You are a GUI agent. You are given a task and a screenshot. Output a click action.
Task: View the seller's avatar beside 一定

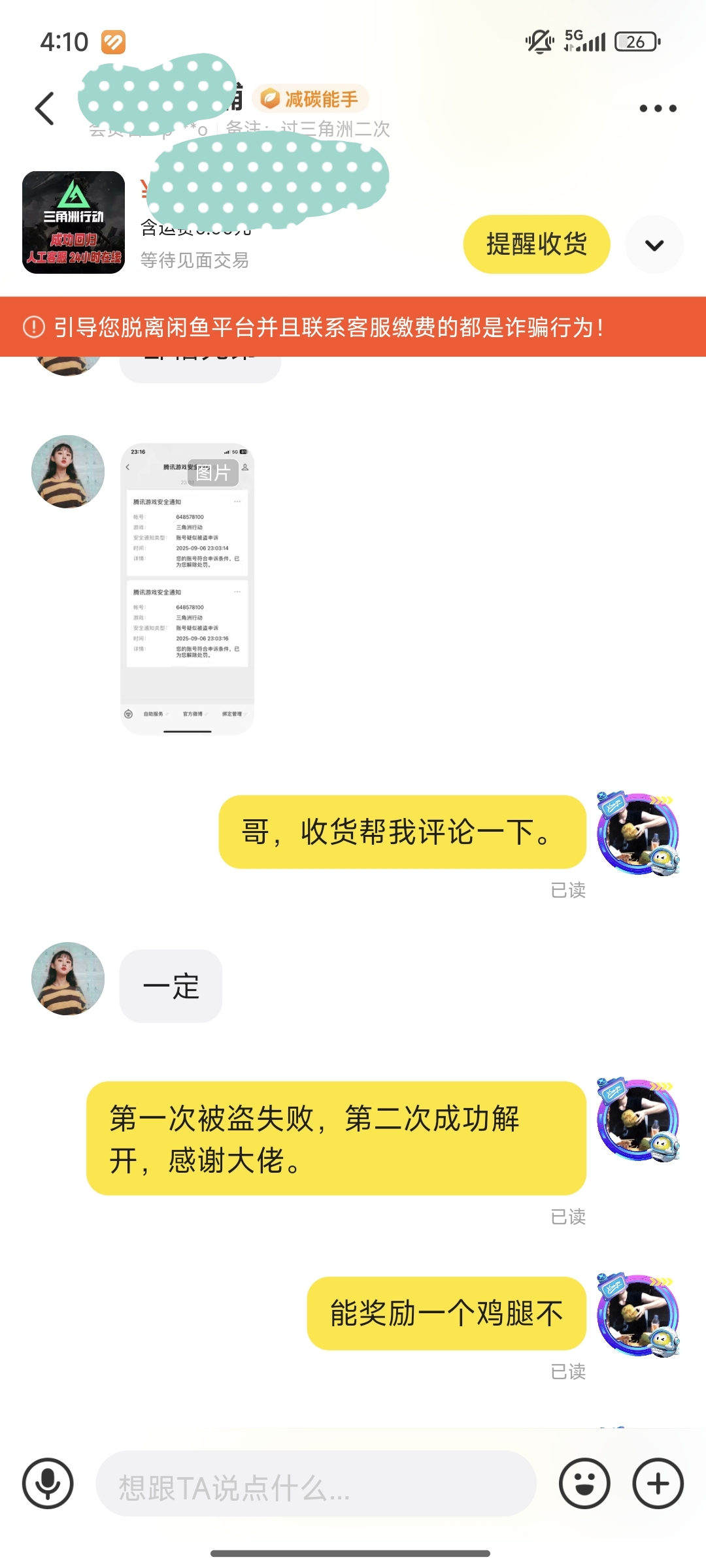(68, 978)
